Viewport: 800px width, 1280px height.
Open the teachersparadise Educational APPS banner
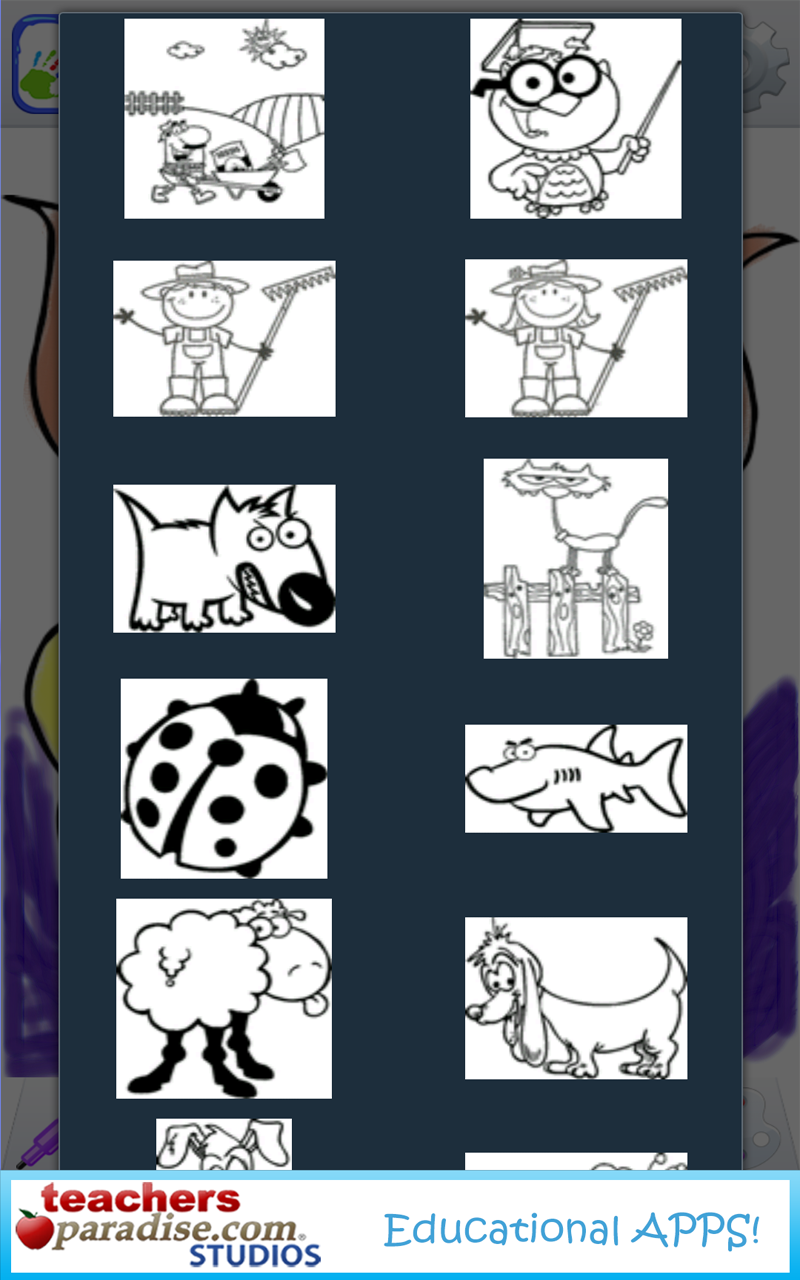[x=400, y=1226]
